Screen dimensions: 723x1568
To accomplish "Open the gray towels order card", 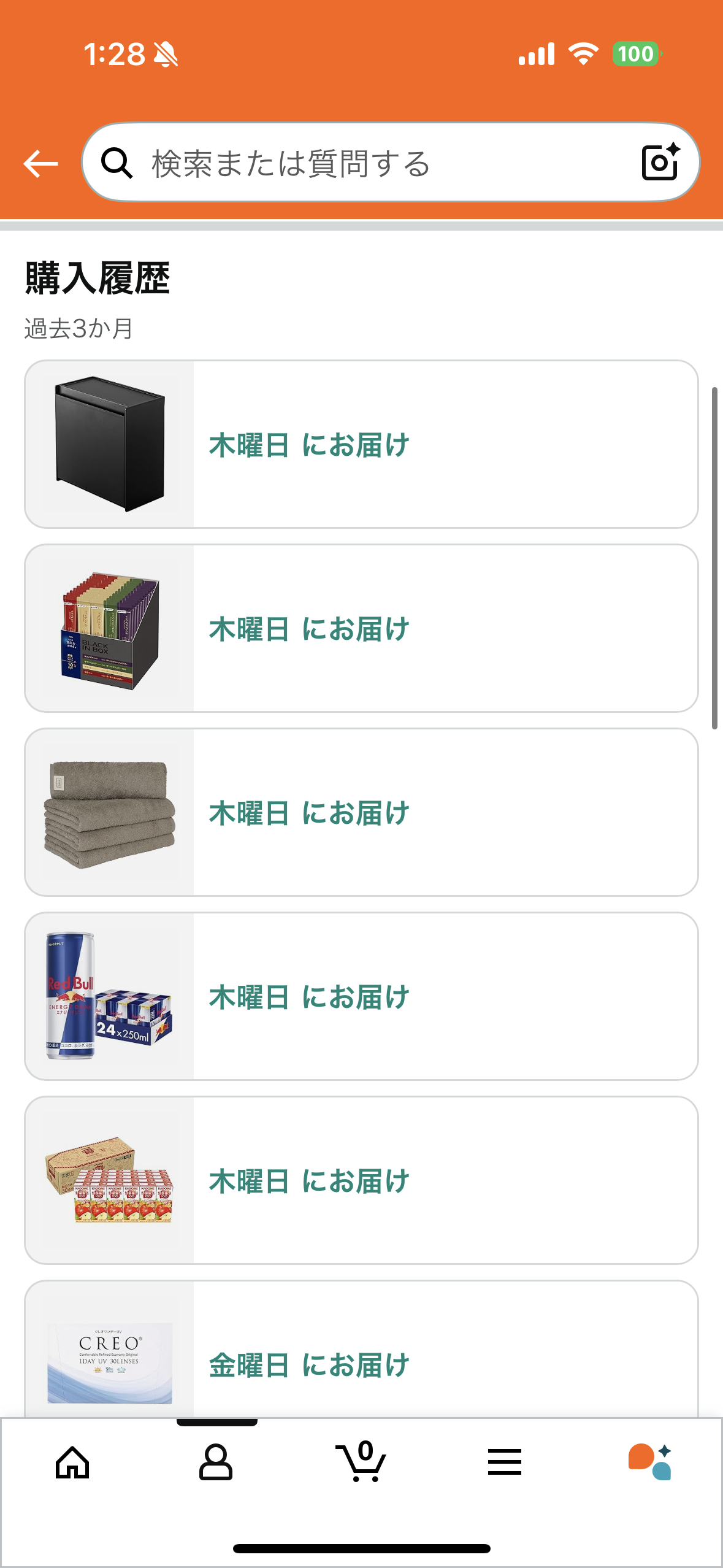I will [361, 812].
